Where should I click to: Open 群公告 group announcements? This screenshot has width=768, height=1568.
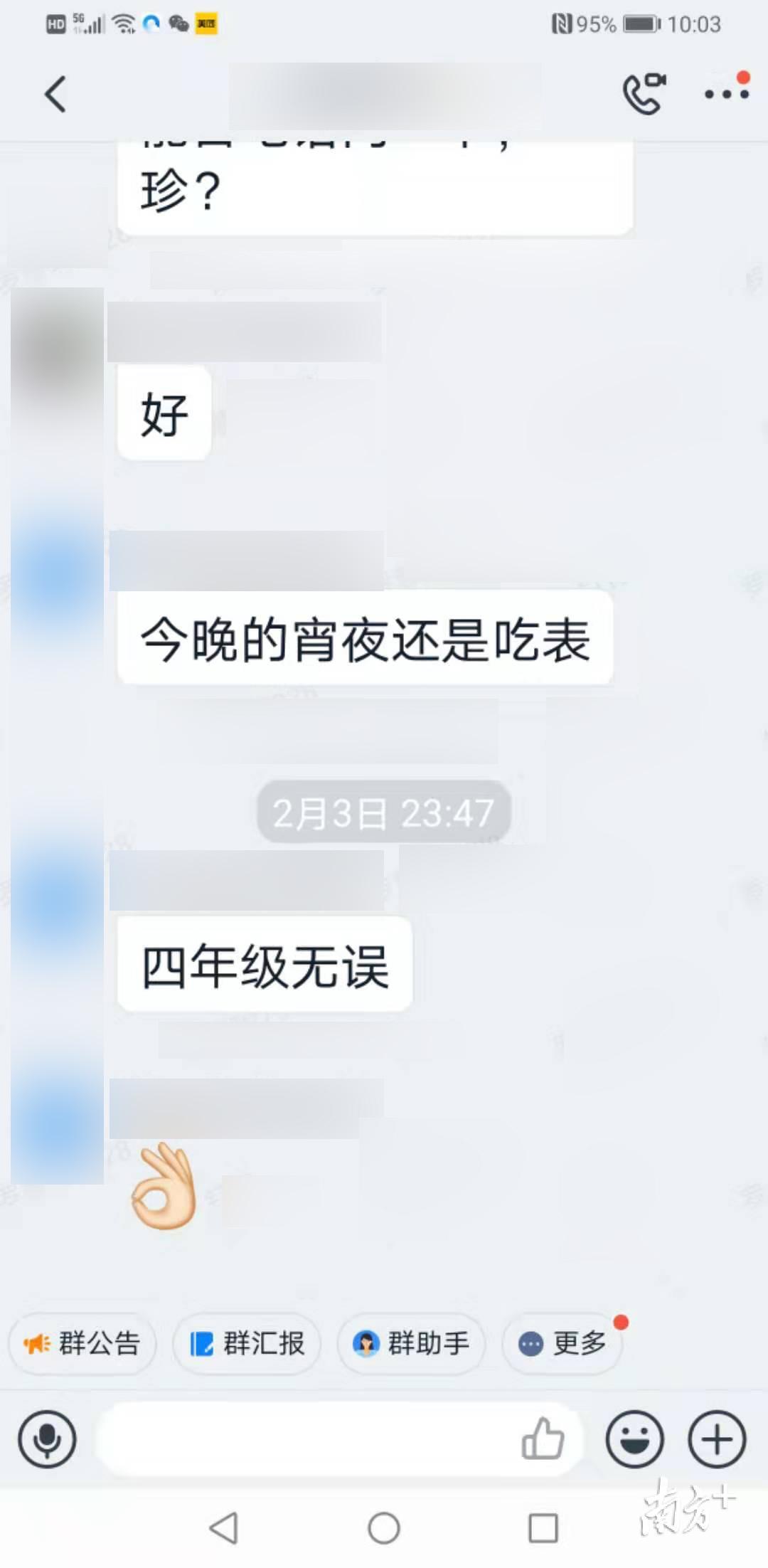point(82,1344)
